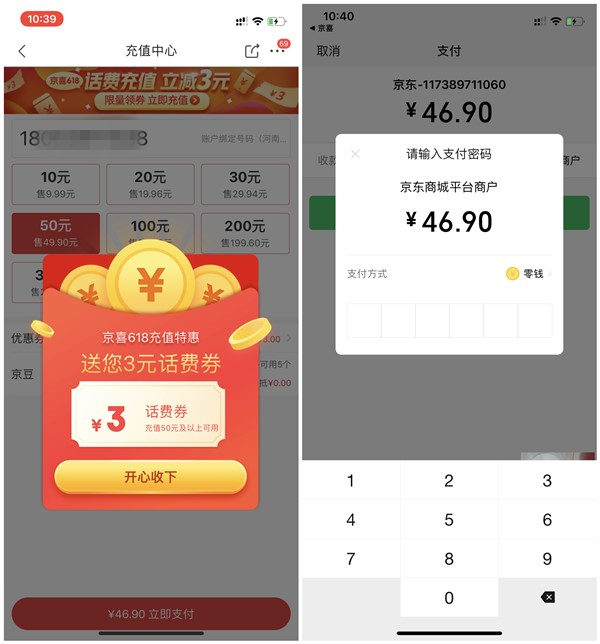
Task: Pick the 30元 recharge amount
Action: (x=245, y=185)
